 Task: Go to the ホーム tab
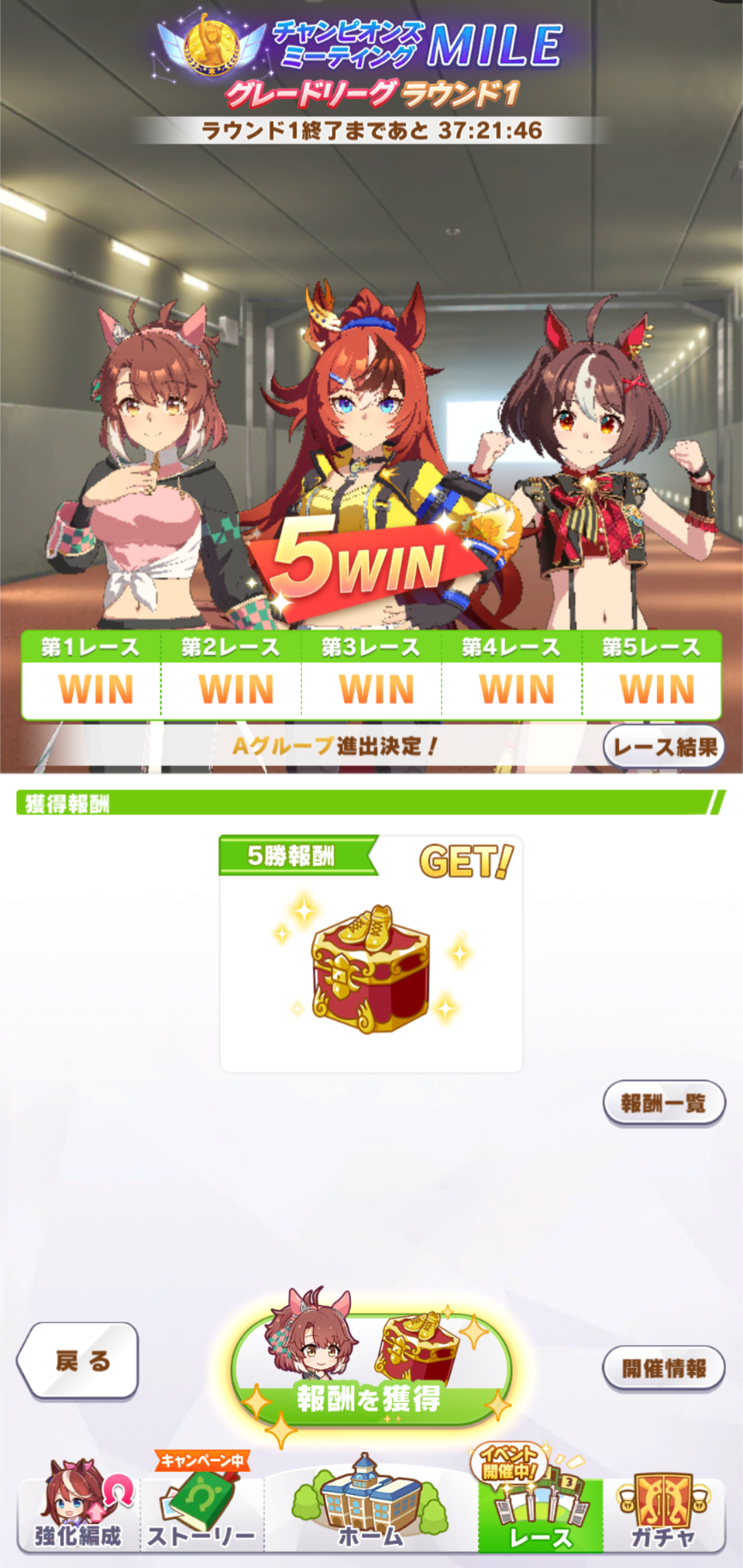coord(371,1504)
